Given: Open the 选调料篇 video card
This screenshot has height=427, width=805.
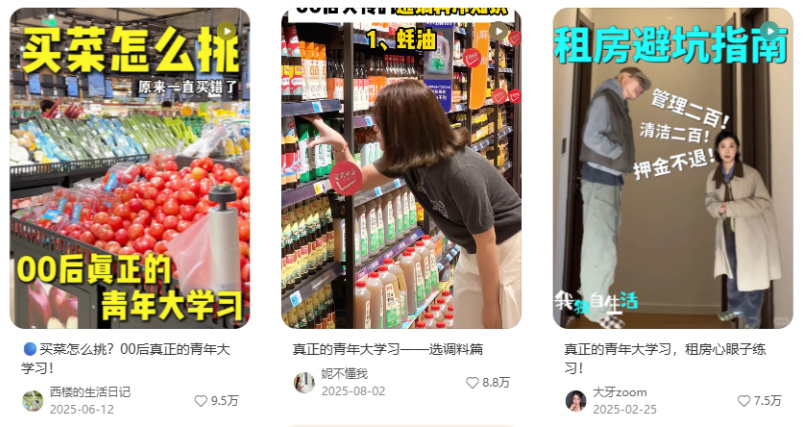Looking at the screenshot, I should tap(401, 170).
